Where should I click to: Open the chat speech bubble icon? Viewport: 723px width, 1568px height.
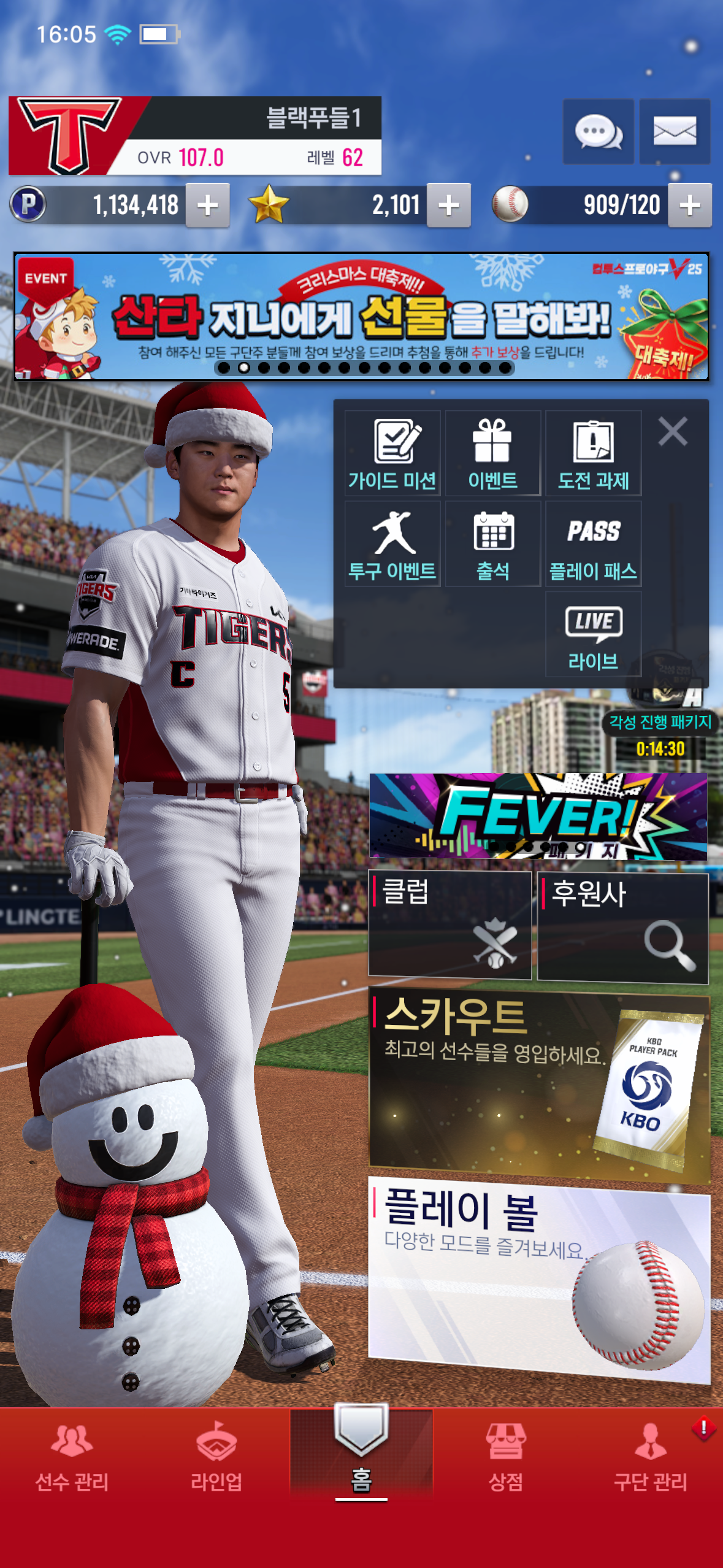[598, 131]
